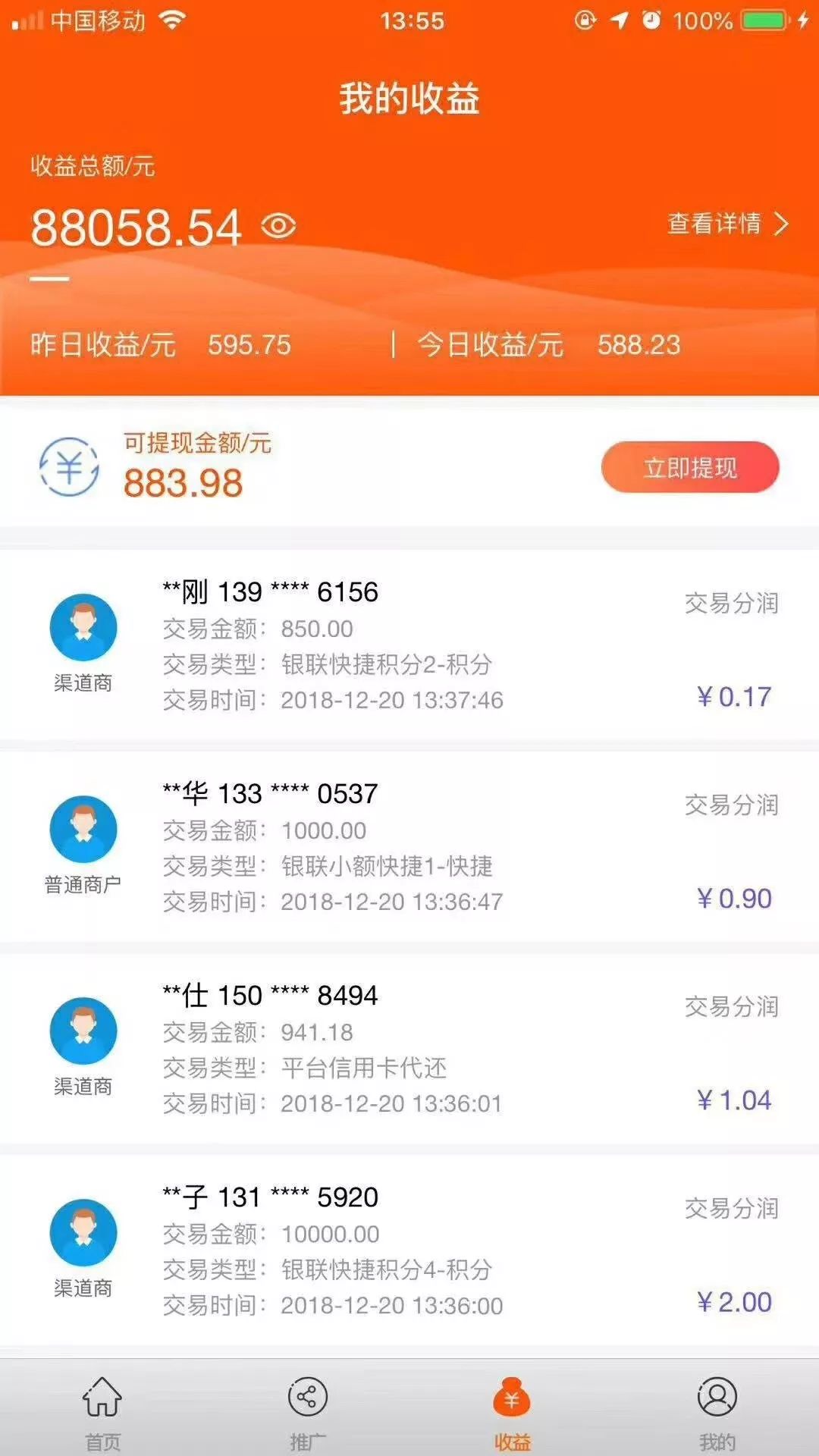Open transaction from **子 131****5920
Image resolution: width=819 pixels, height=1456 pixels.
(409, 1250)
